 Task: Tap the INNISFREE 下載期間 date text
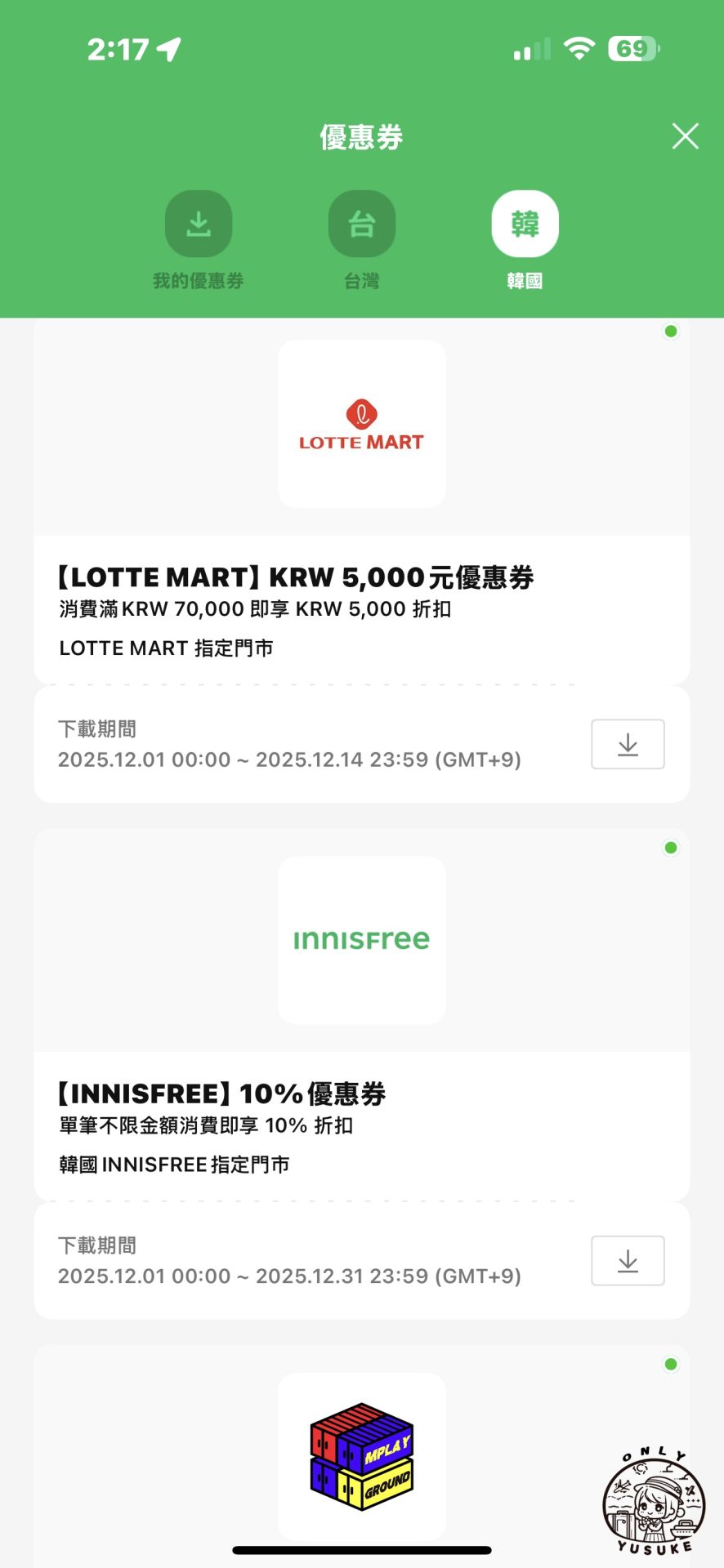(290, 1275)
